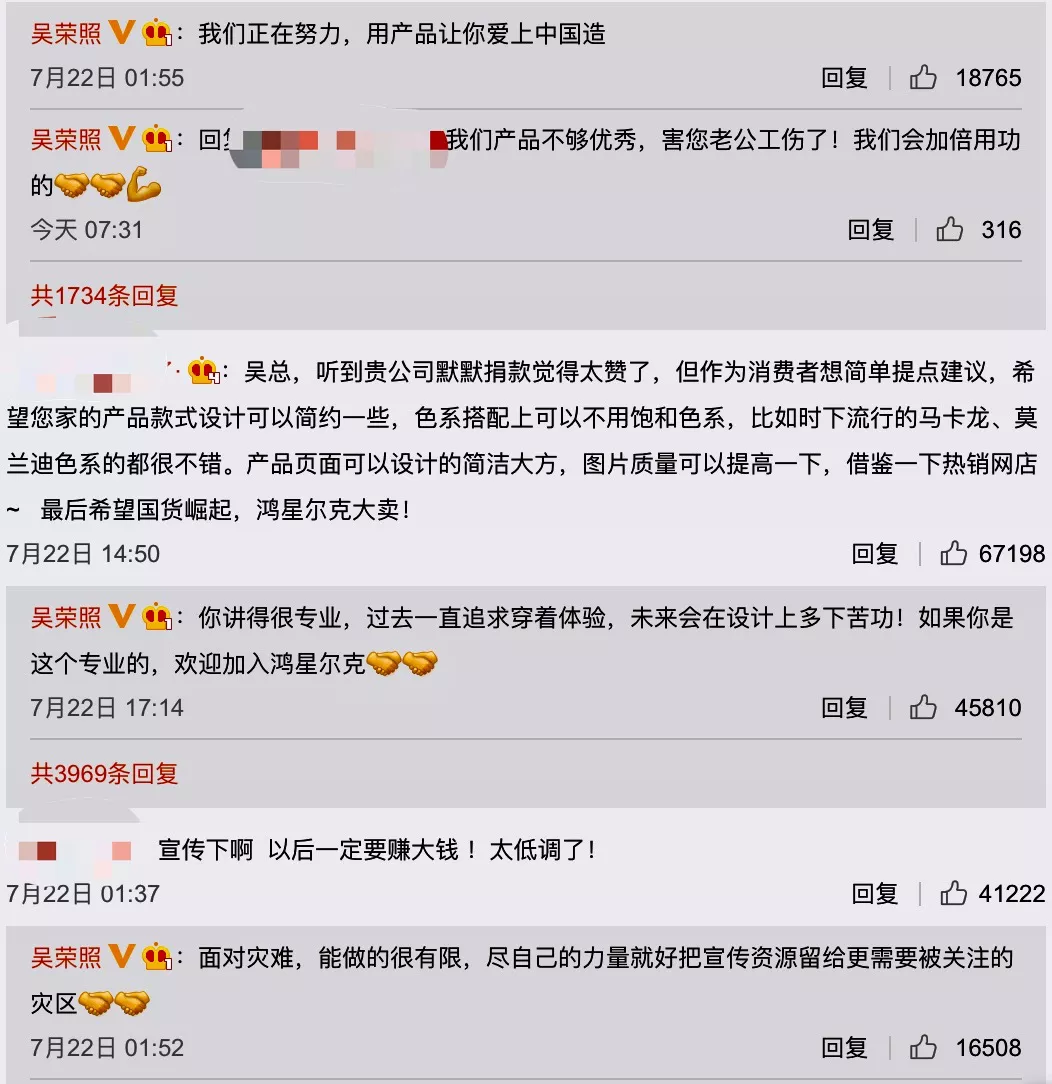This screenshot has width=1052, height=1084.
Task: Click 回复 on the first 吴荣照 comment
Action: pyautogui.click(x=843, y=76)
